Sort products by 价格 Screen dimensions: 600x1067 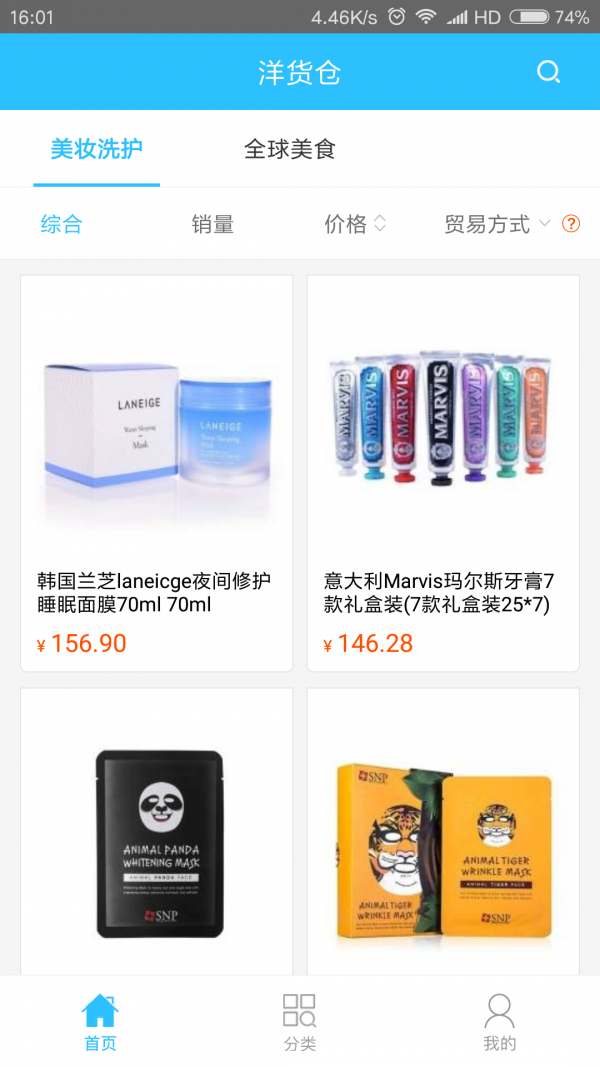point(354,224)
